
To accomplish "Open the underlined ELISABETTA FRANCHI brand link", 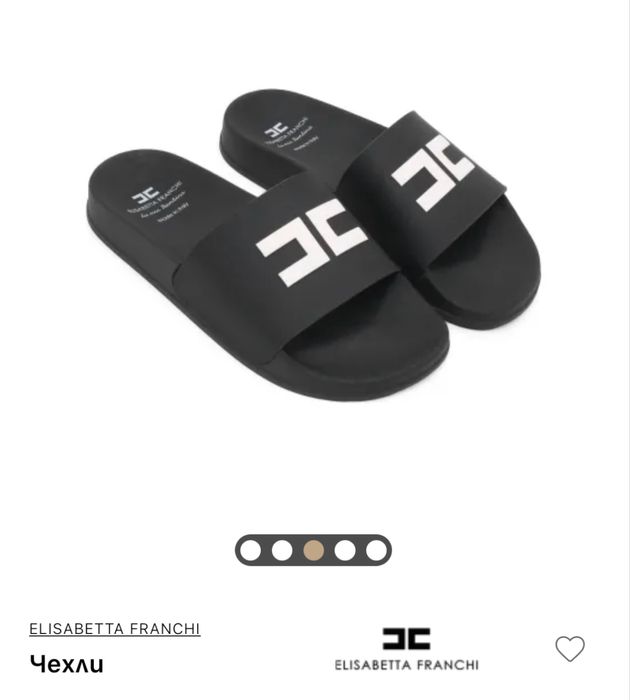I will pos(115,629).
